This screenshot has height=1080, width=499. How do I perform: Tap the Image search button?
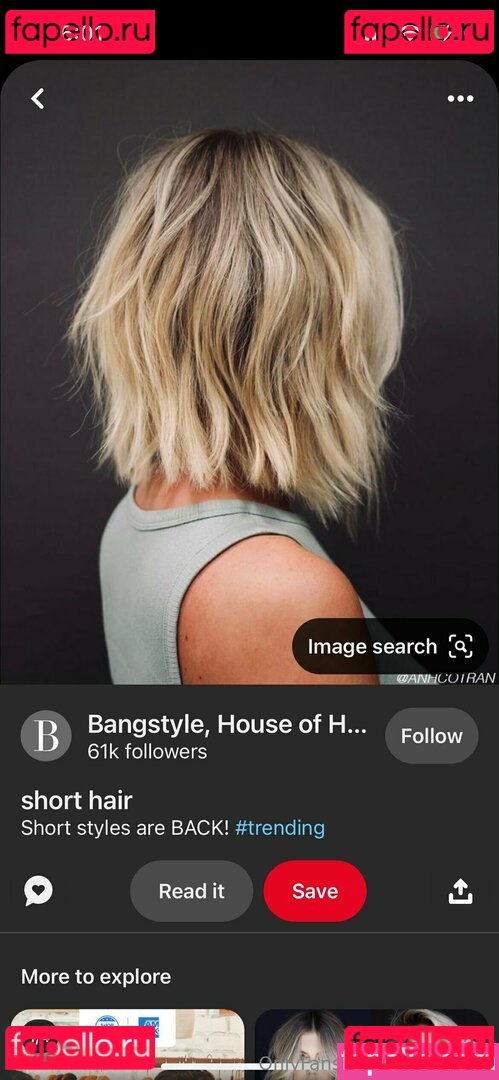tap(390, 647)
